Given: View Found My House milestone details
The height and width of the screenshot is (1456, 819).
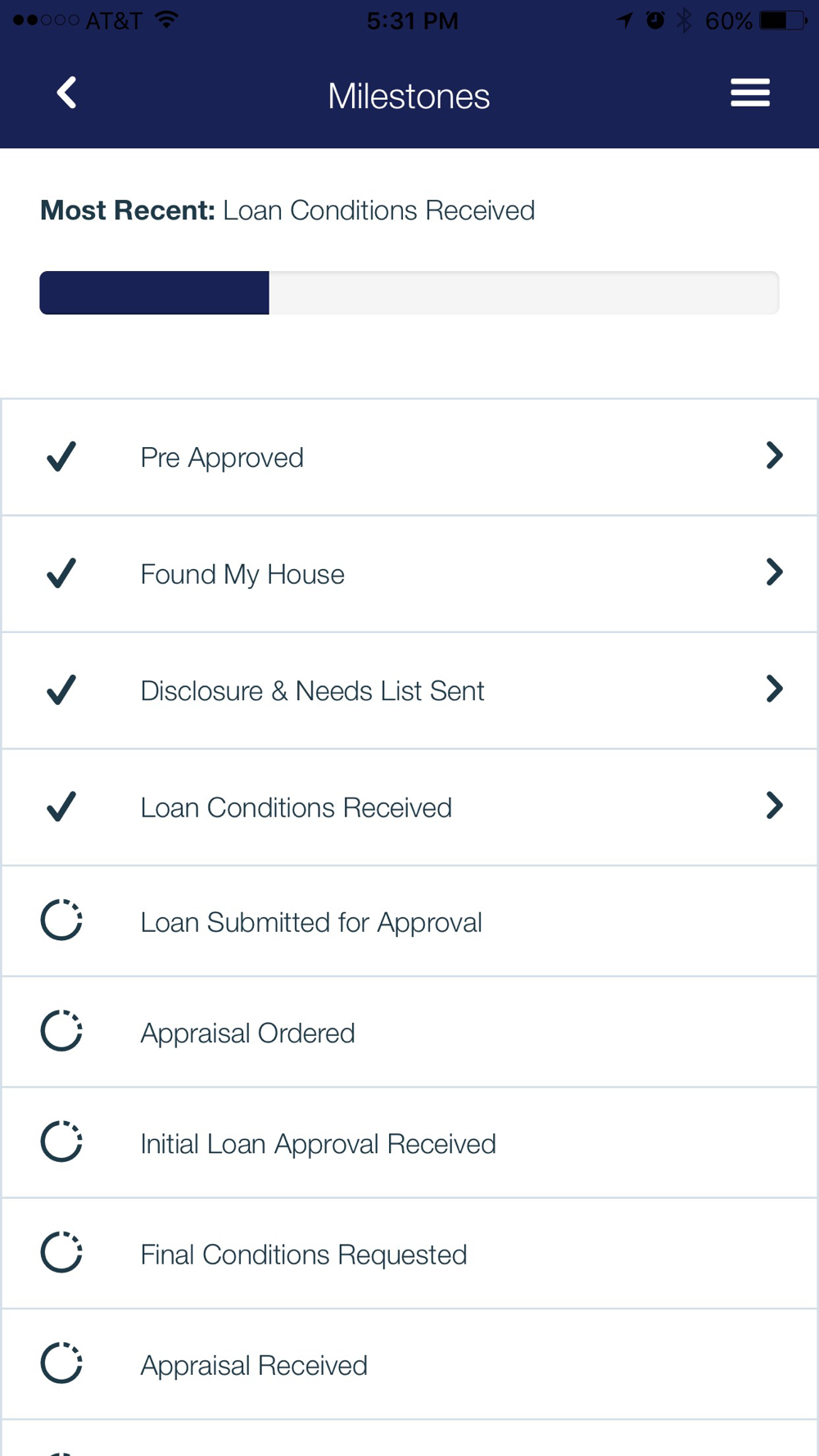Looking at the screenshot, I should tap(409, 574).
